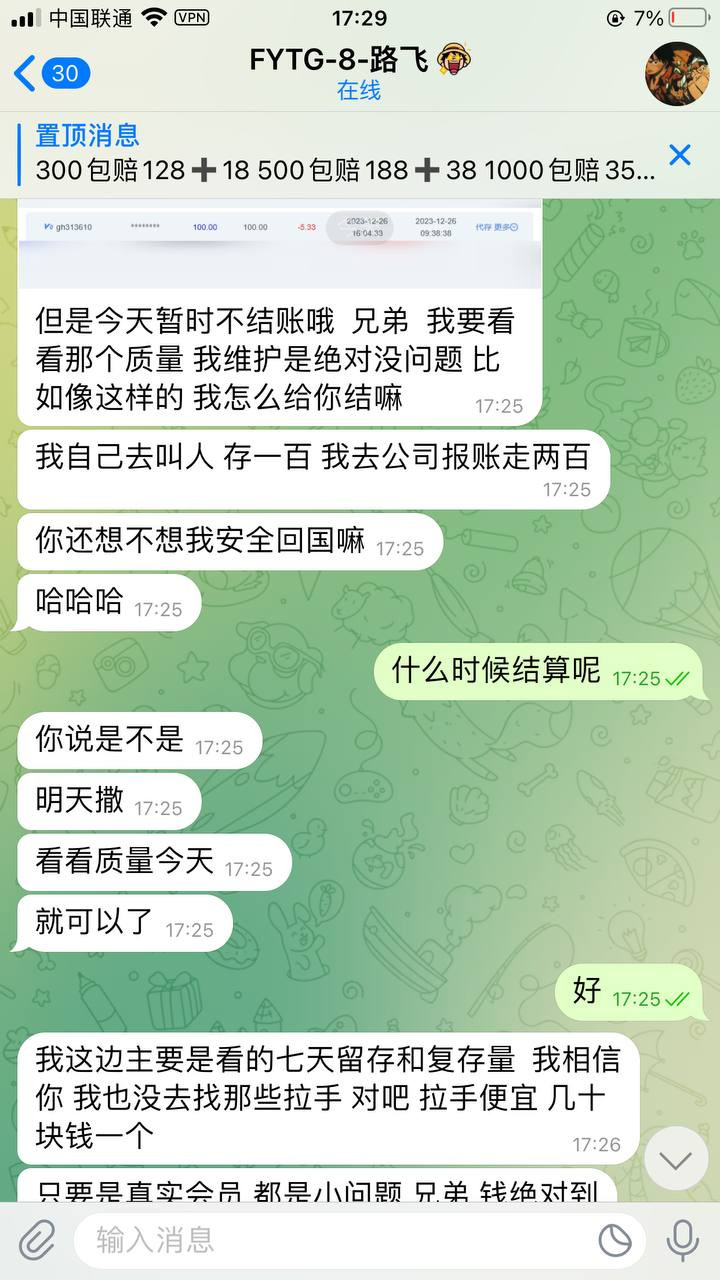
Task: Open the attached screenshot image in chat
Action: [280, 243]
